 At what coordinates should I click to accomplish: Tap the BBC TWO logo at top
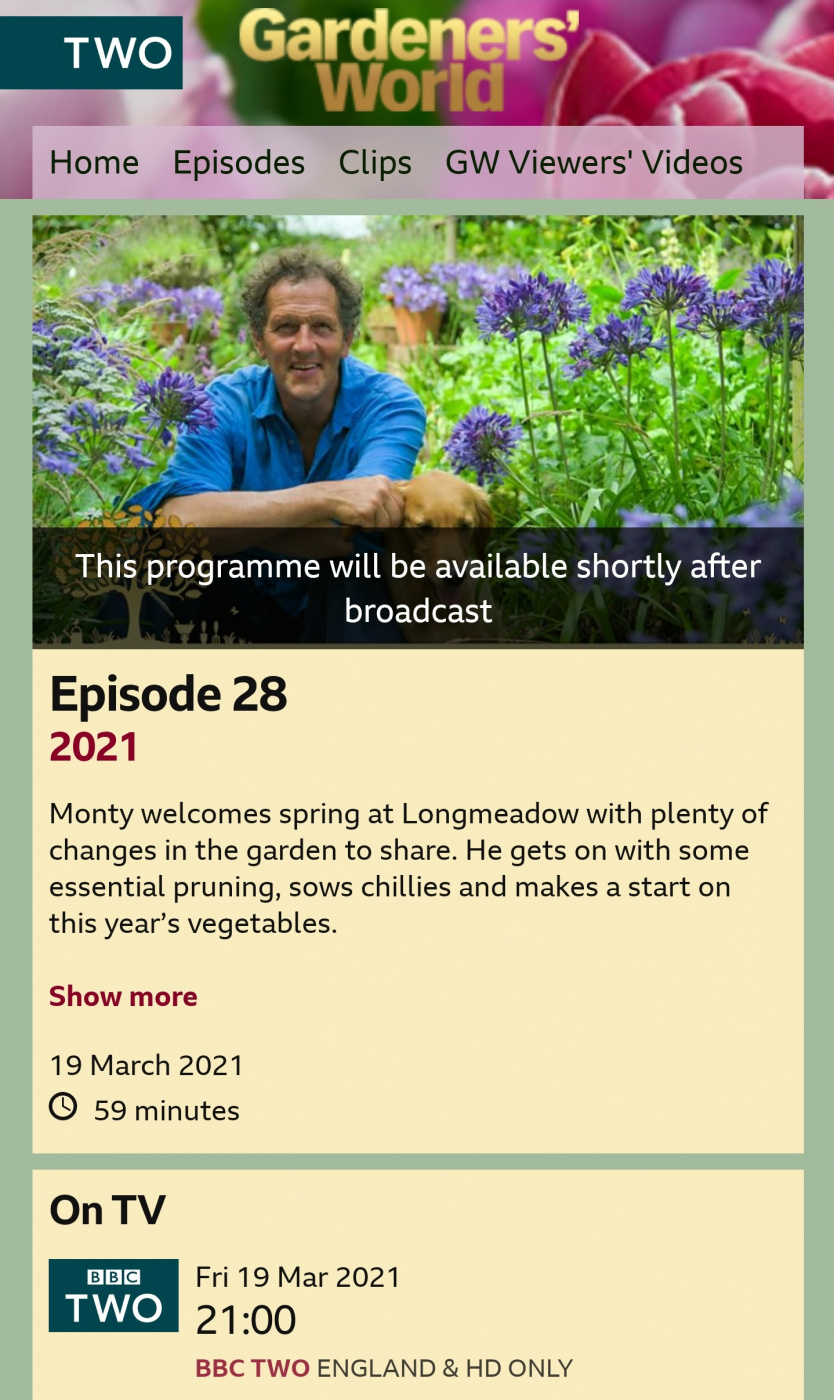click(x=91, y=53)
